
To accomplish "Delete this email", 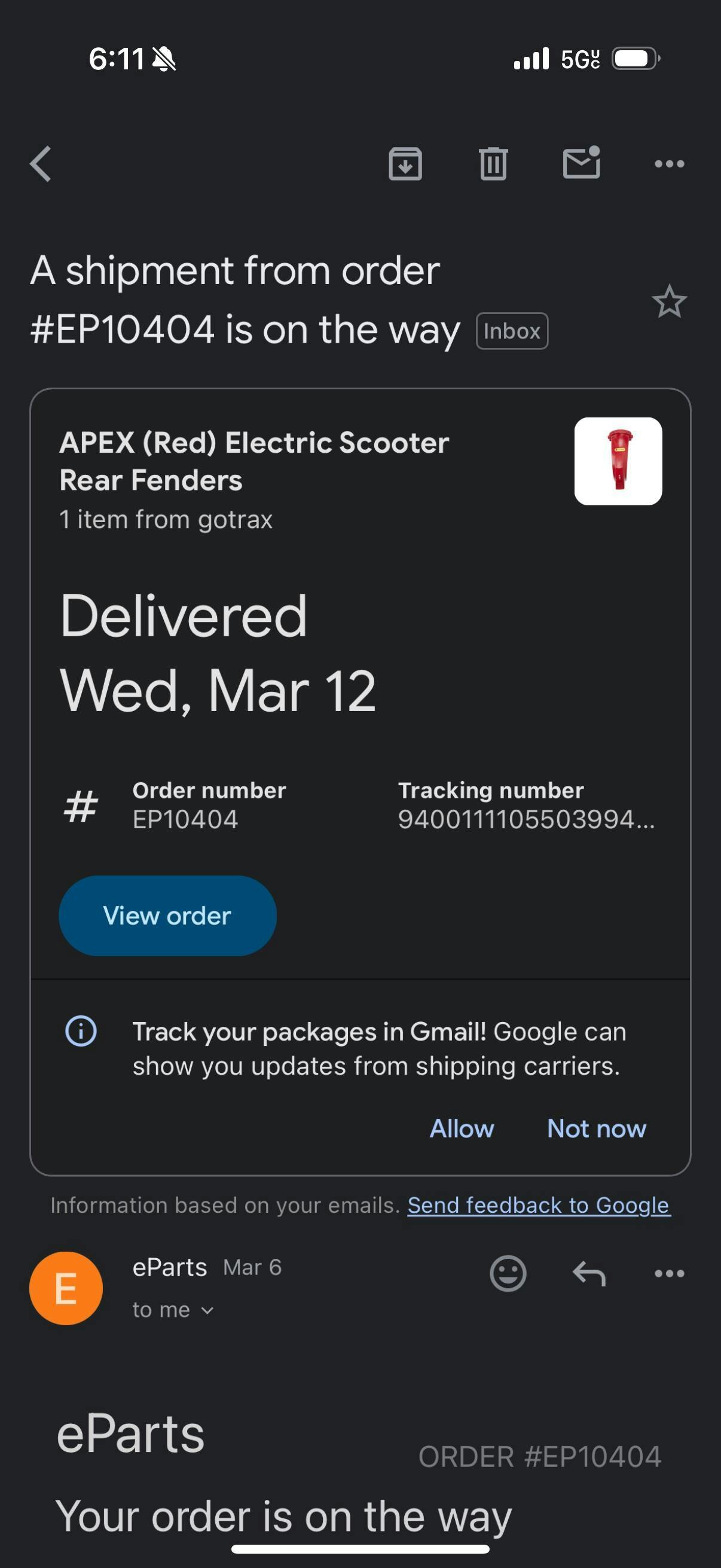I will pos(493,164).
